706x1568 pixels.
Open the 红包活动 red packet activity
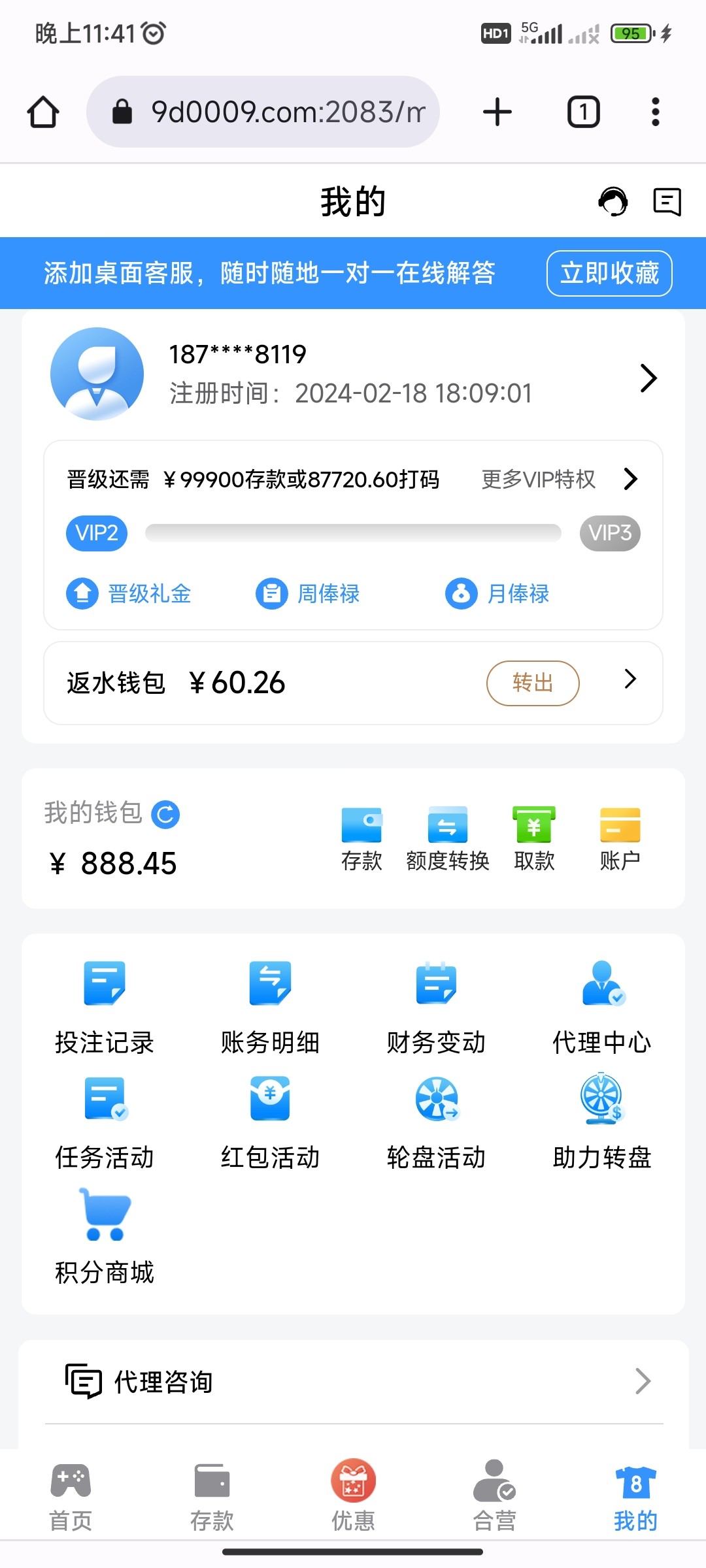270,1114
